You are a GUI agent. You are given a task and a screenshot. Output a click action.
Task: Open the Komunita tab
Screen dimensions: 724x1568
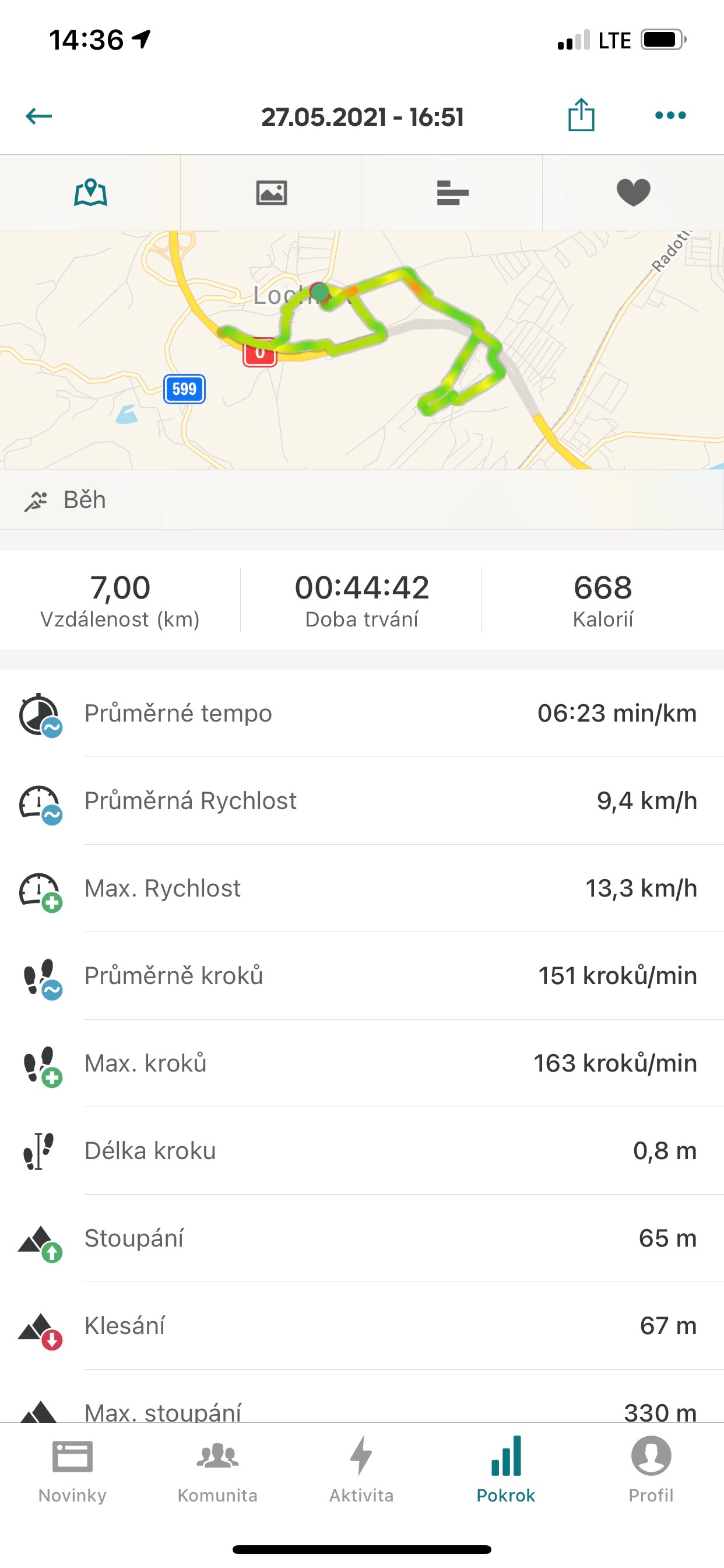point(217,1471)
